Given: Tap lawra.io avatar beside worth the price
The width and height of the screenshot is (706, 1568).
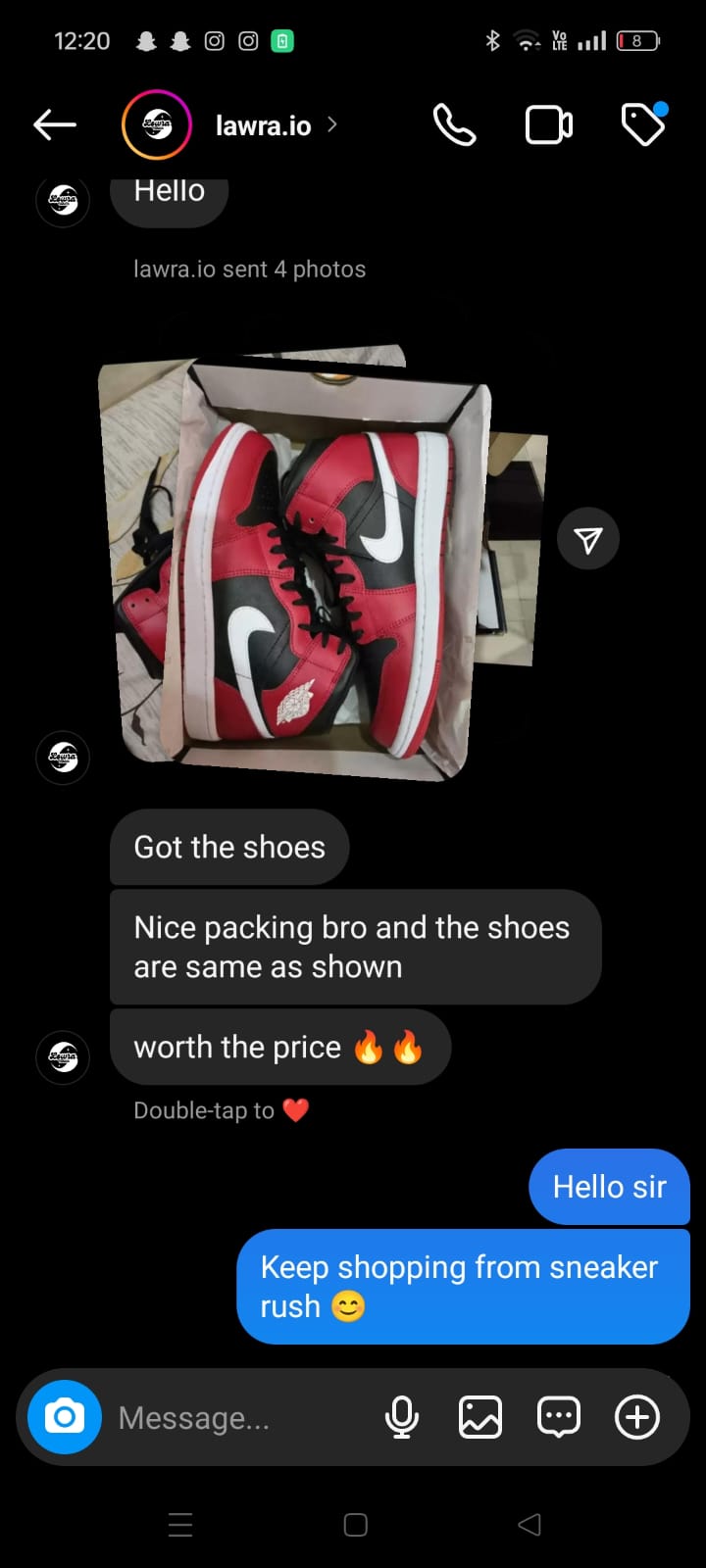Looking at the screenshot, I should tap(63, 1057).
